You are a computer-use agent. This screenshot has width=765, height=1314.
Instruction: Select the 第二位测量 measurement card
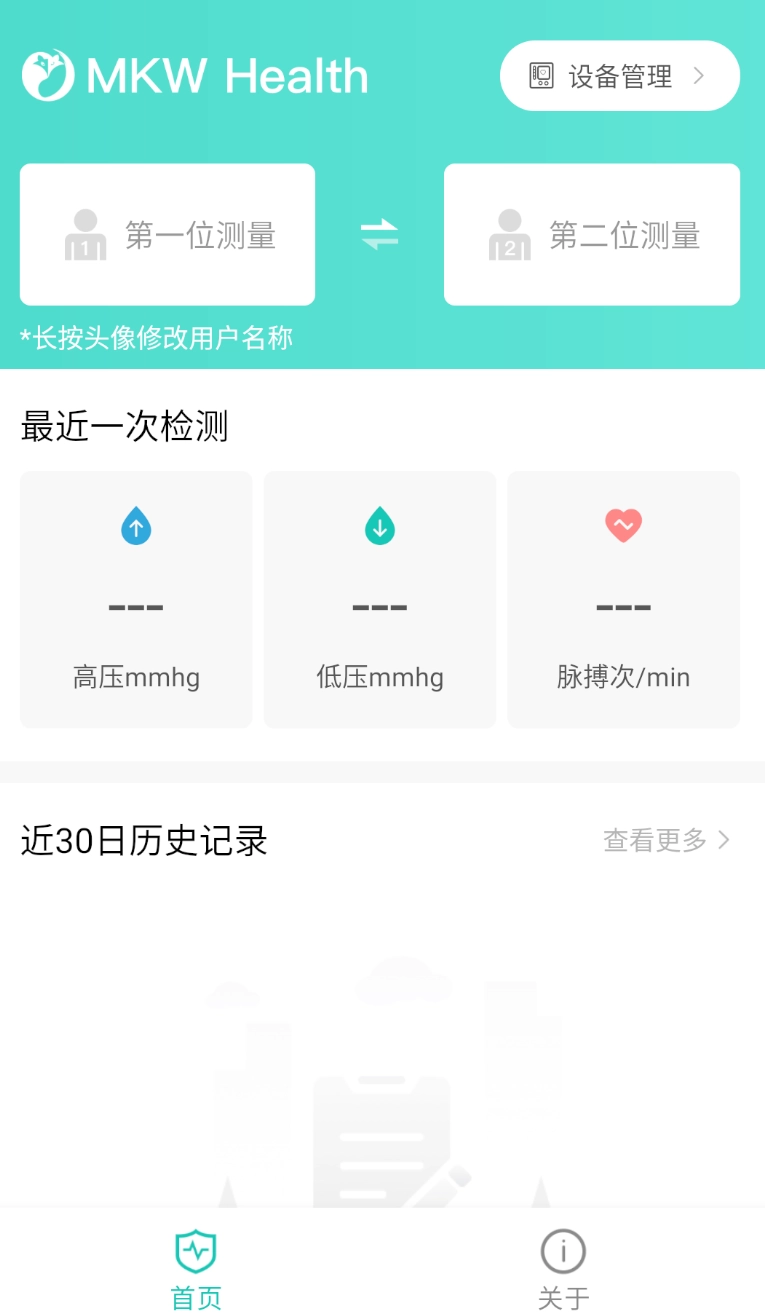click(591, 234)
